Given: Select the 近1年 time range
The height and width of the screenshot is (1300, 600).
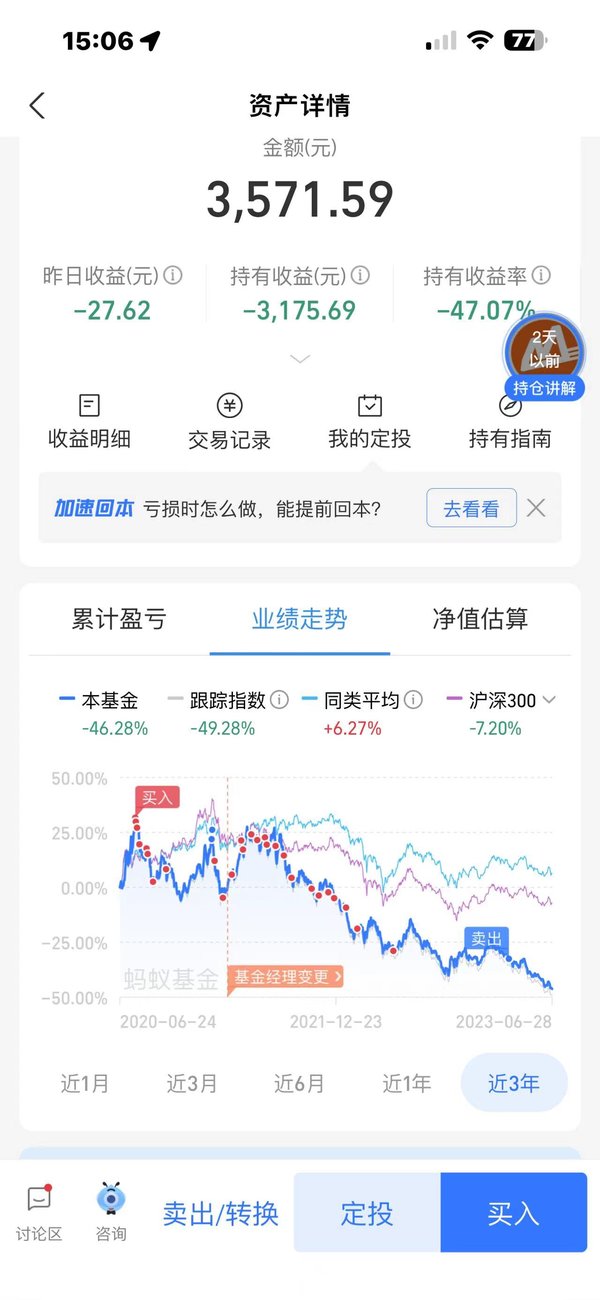Looking at the screenshot, I should [x=407, y=1083].
